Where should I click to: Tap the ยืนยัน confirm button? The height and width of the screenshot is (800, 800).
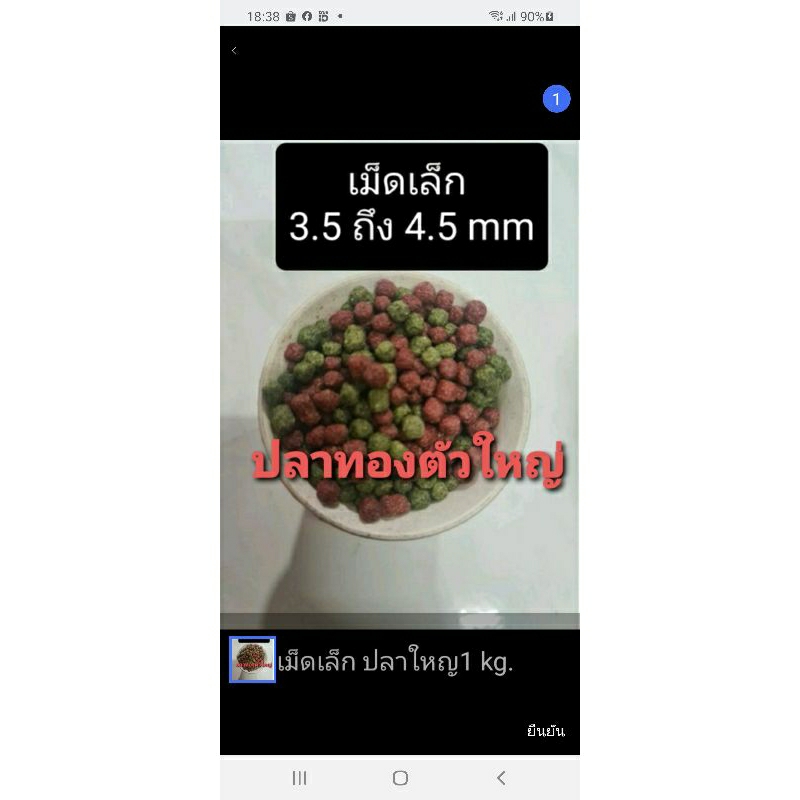(546, 730)
